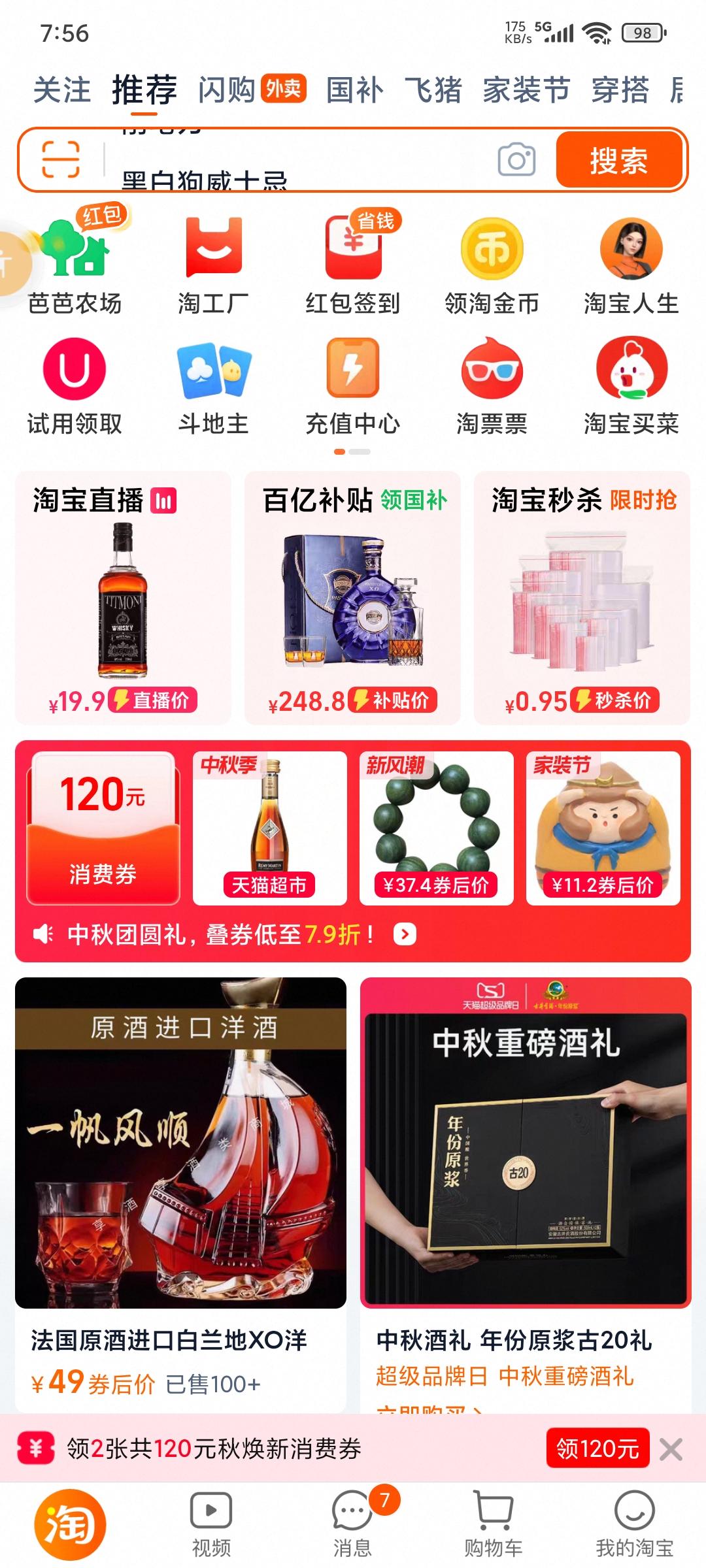Viewport: 706px width, 1568px height.
Task: Switch to the 关注 tab
Action: pos(62,90)
